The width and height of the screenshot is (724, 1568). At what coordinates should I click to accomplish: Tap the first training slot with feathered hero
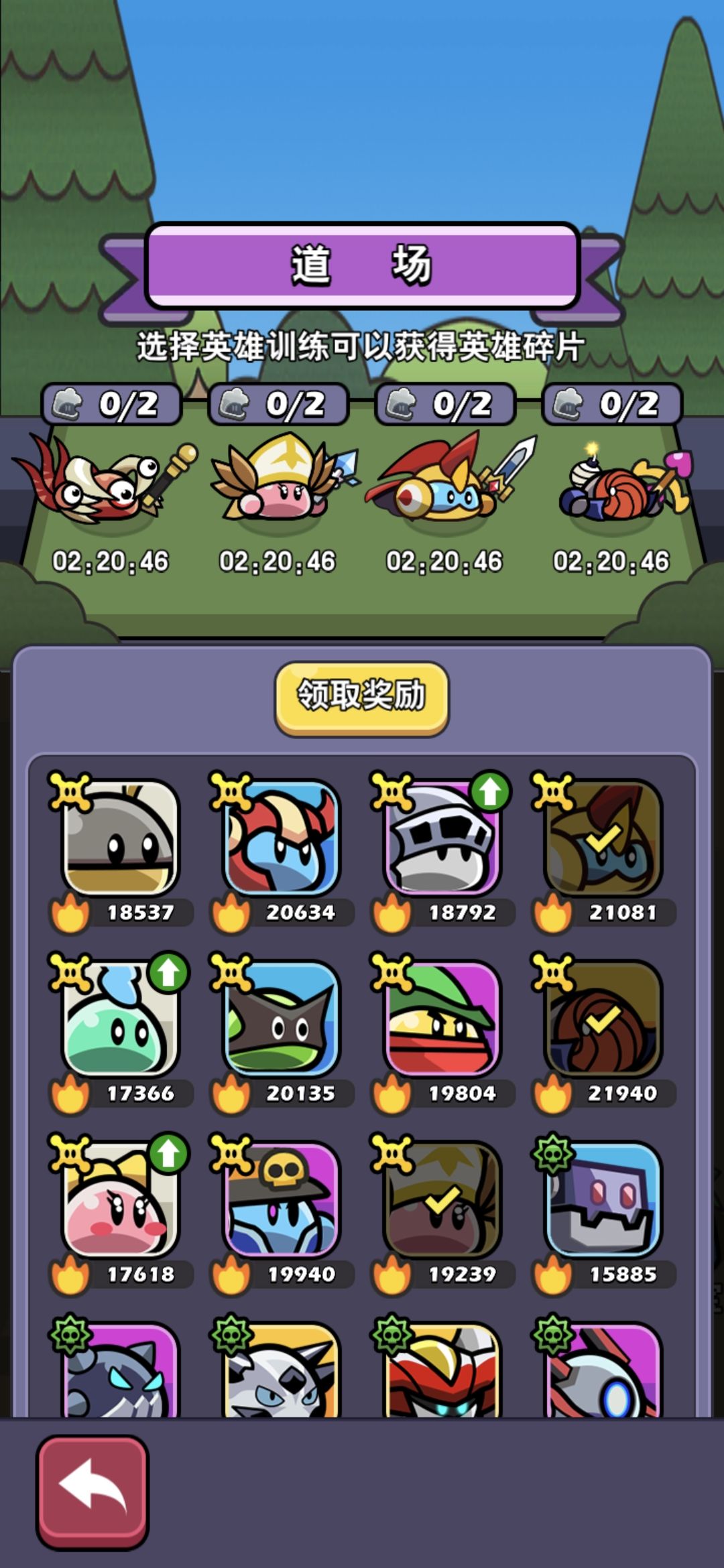[111, 482]
